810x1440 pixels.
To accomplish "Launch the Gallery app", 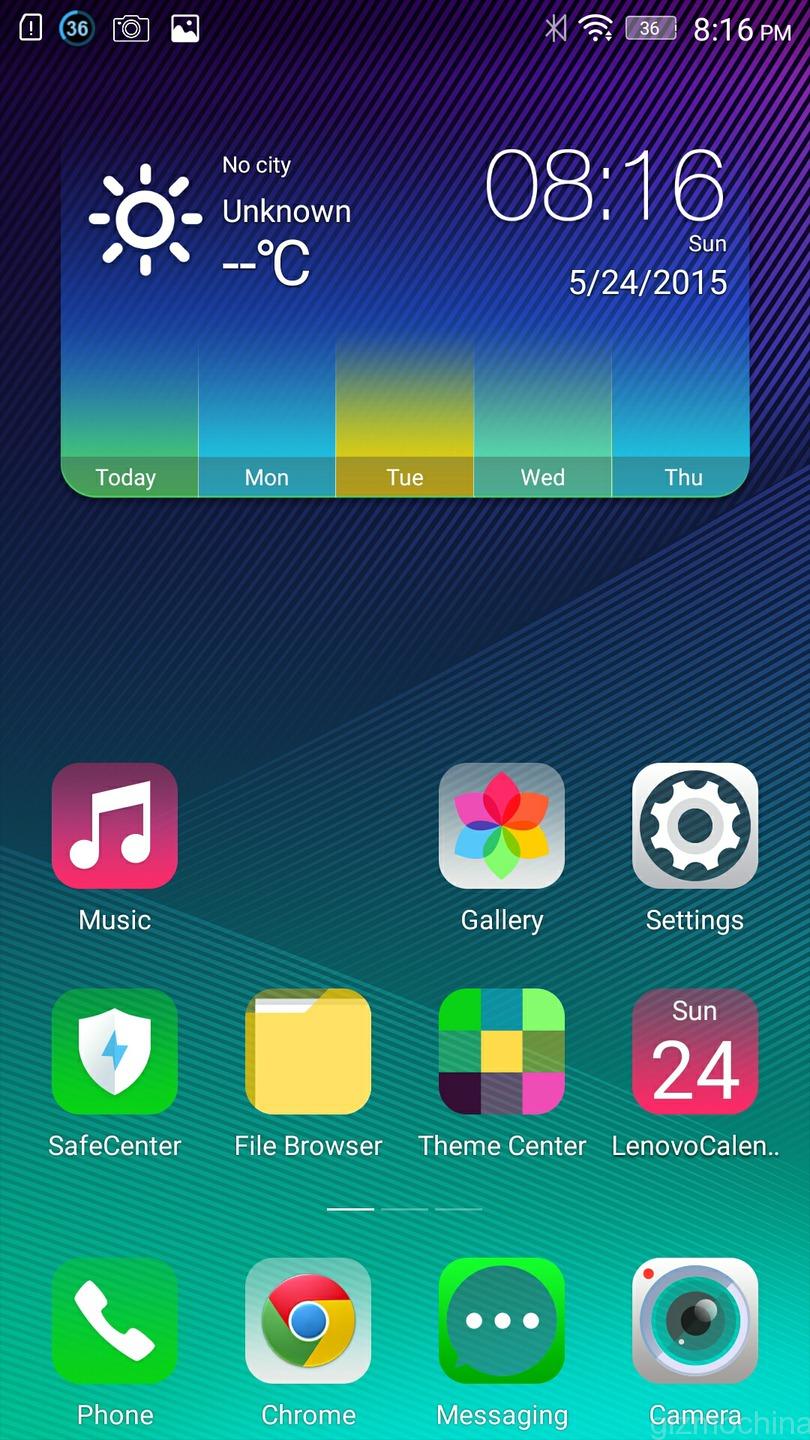I will click(501, 826).
